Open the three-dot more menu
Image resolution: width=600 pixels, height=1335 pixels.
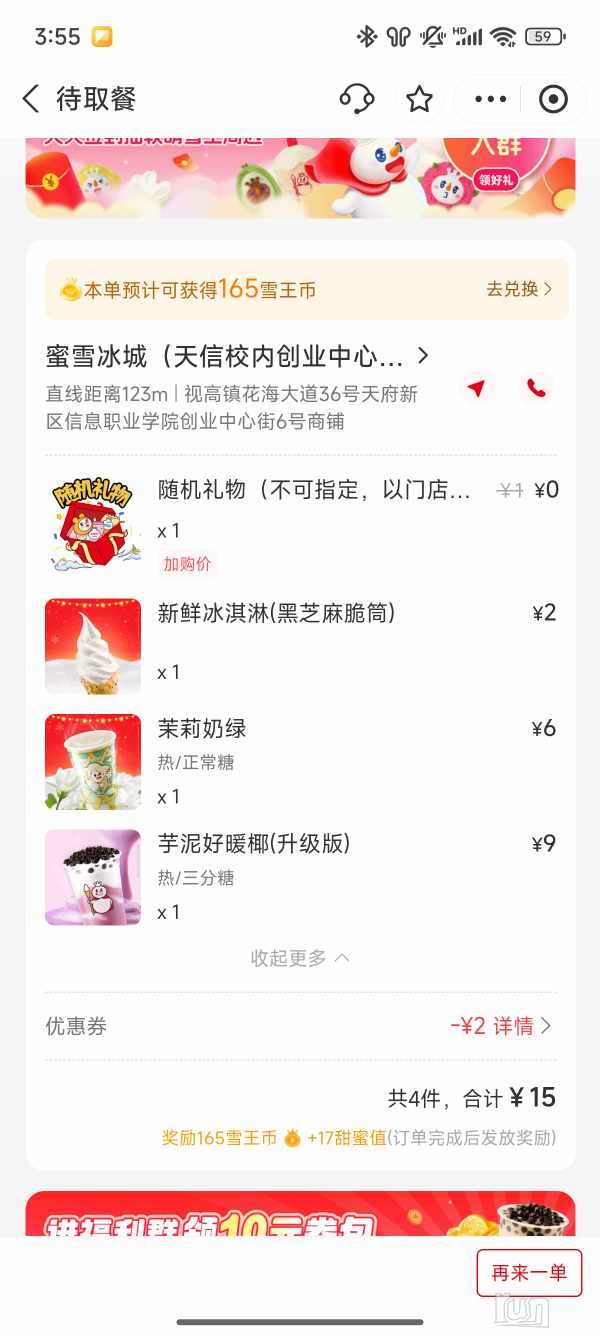(491, 99)
